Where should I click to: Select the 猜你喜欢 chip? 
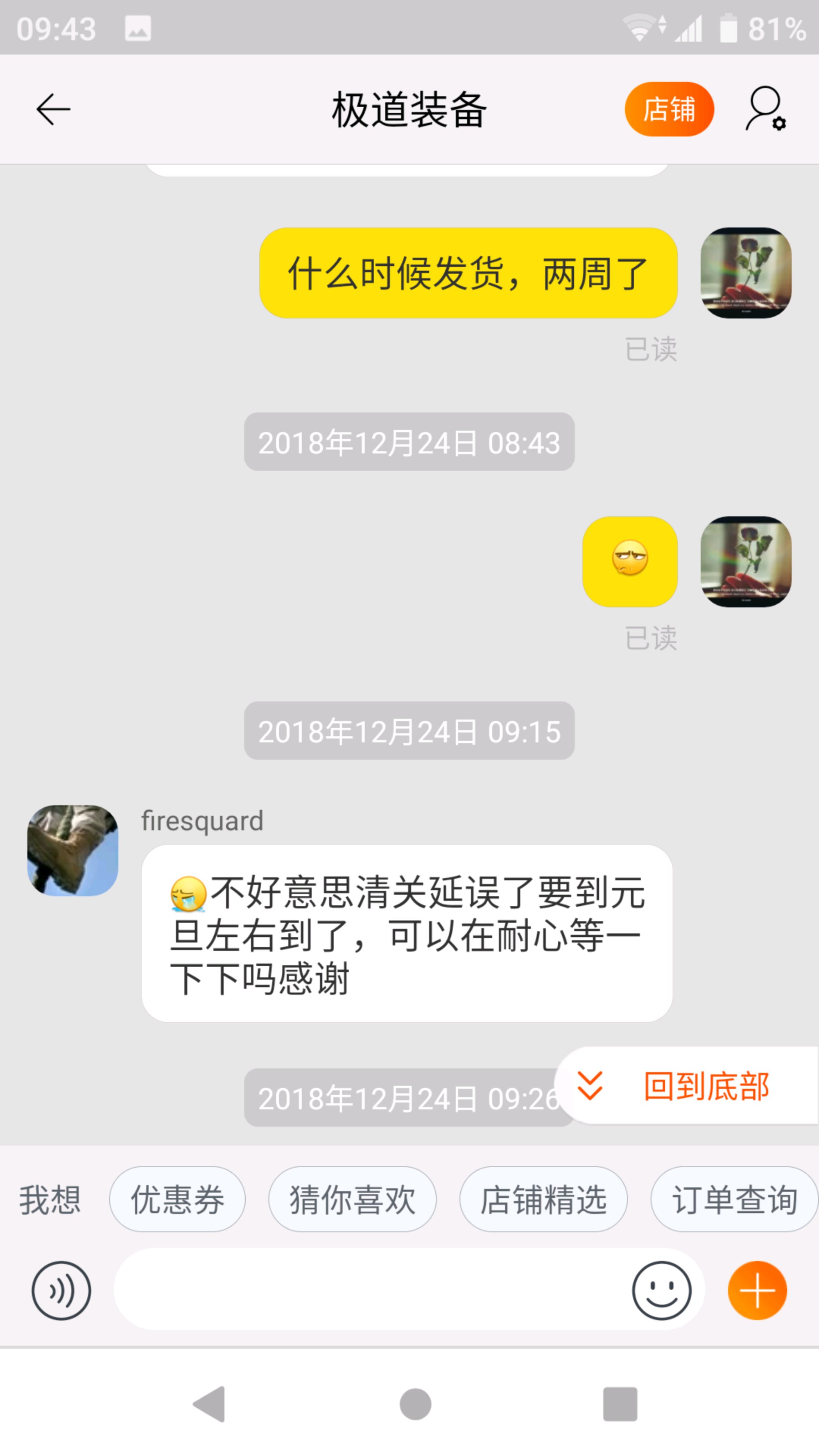point(352,1199)
